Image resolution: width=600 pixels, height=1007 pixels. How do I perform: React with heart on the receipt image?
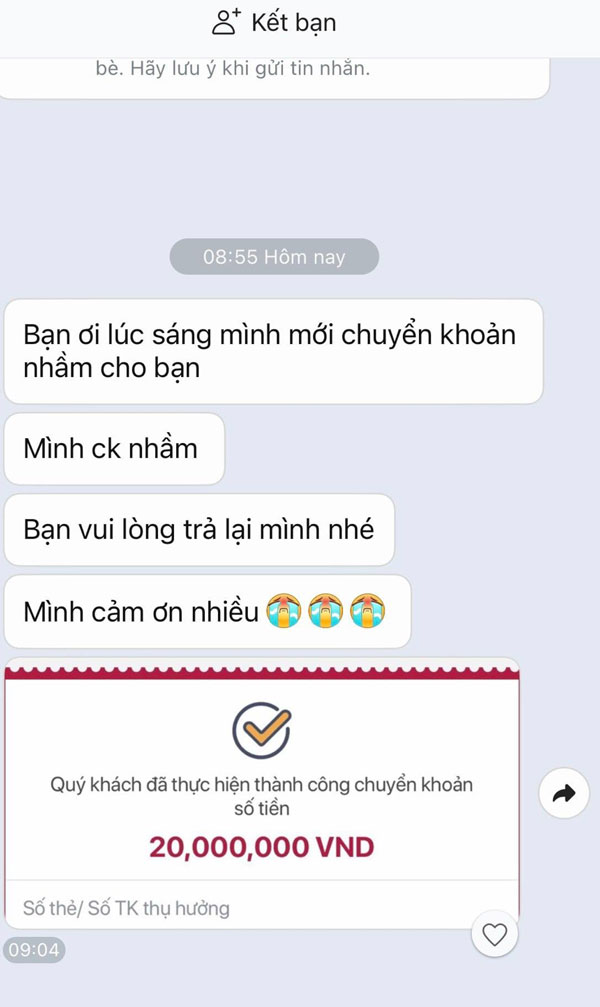pyautogui.click(x=494, y=936)
